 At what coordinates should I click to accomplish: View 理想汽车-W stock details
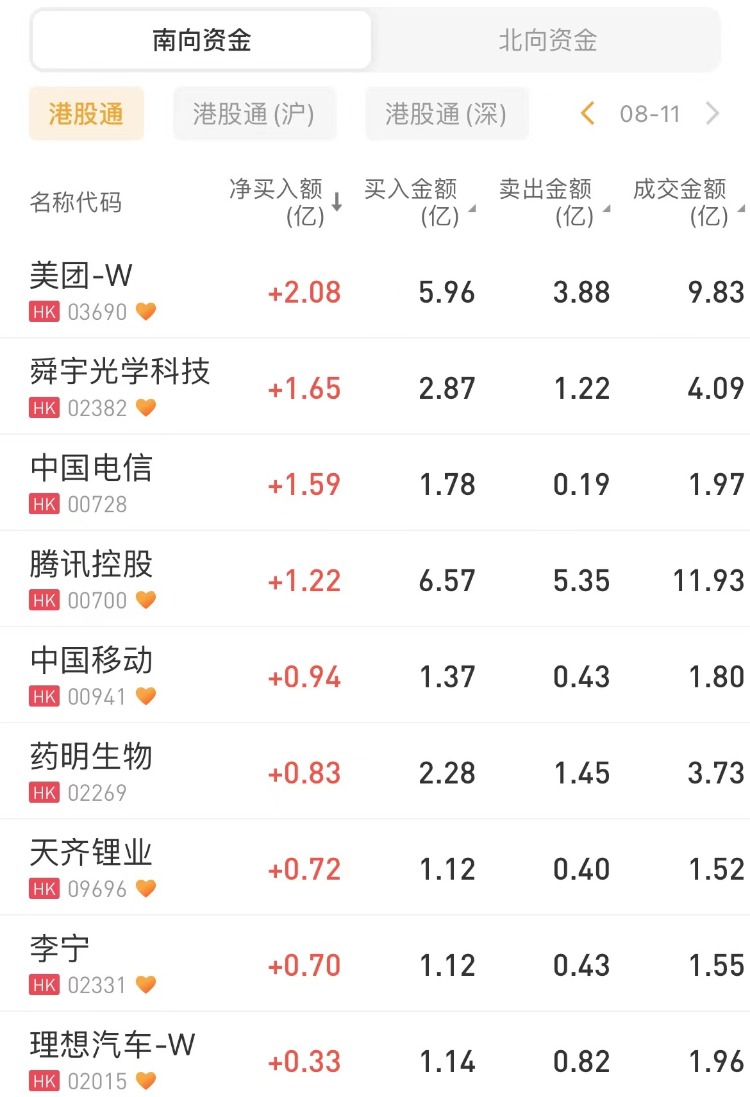point(112,1046)
